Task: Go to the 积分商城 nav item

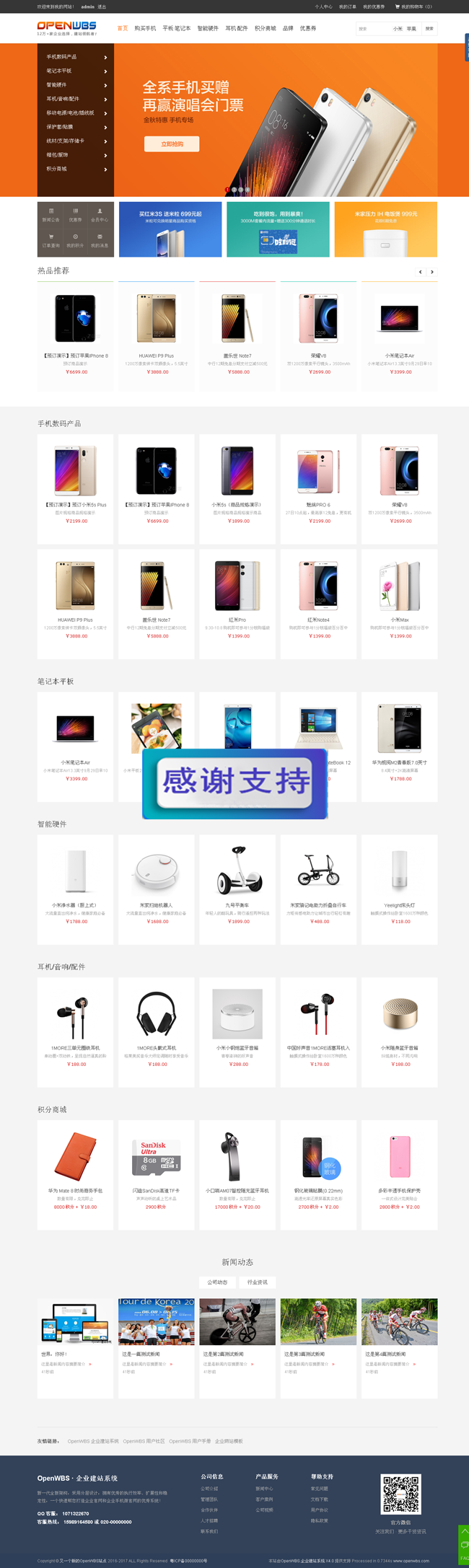Action: click(x=265, y=29)
